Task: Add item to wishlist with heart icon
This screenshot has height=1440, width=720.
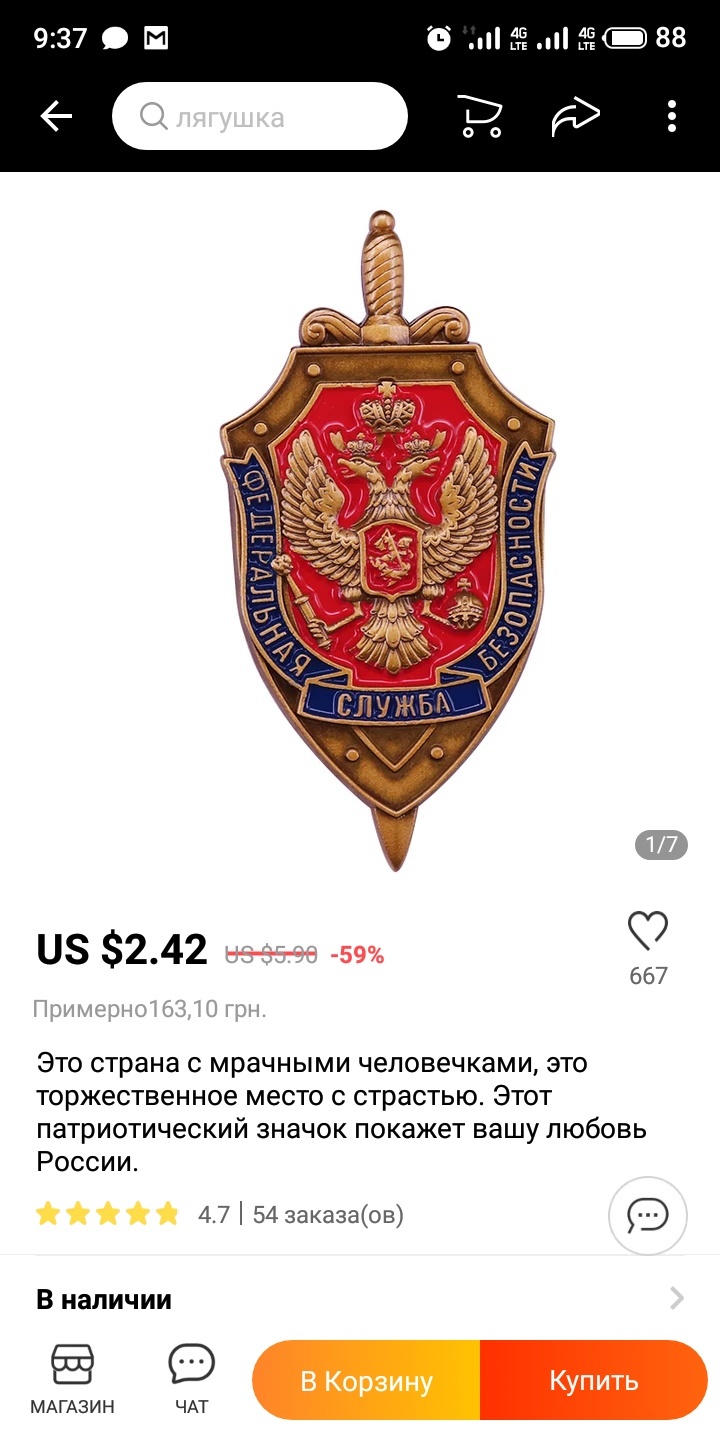Action: click(648, 931)
